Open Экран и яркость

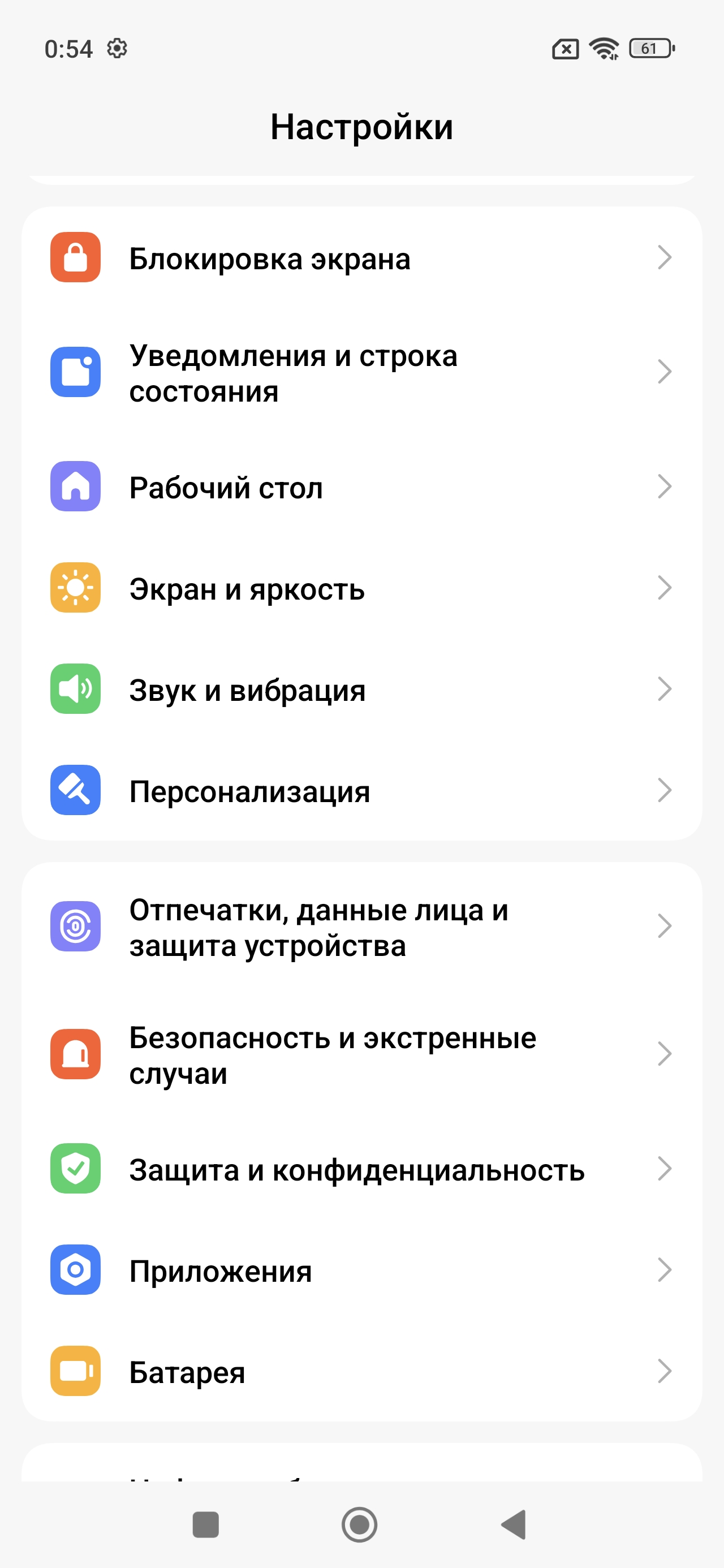click(361, 589)
